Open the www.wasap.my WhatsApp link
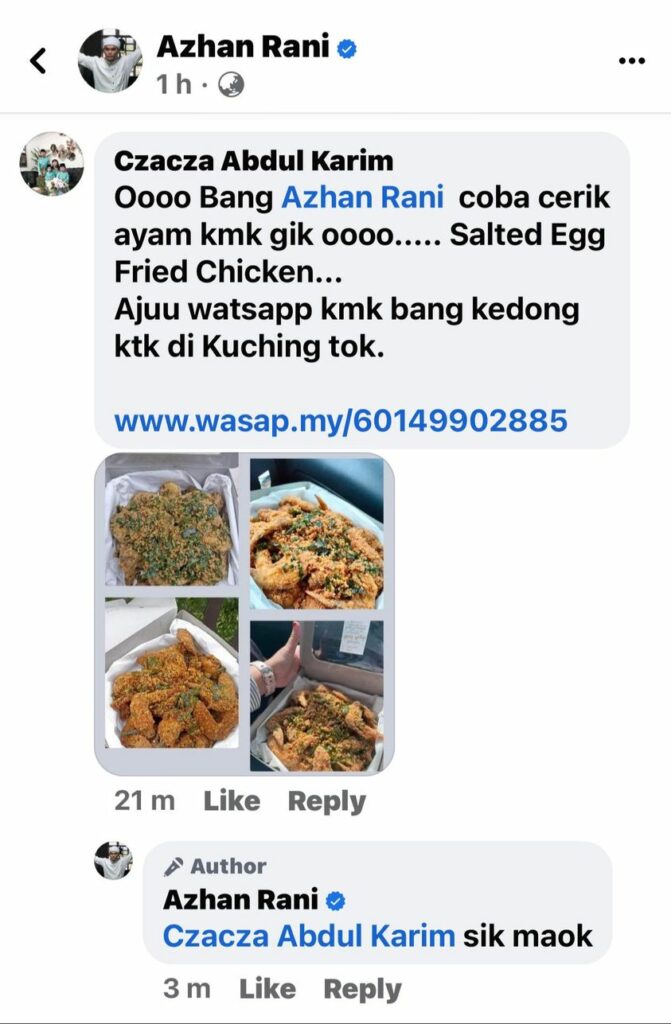 click(340, 420)
